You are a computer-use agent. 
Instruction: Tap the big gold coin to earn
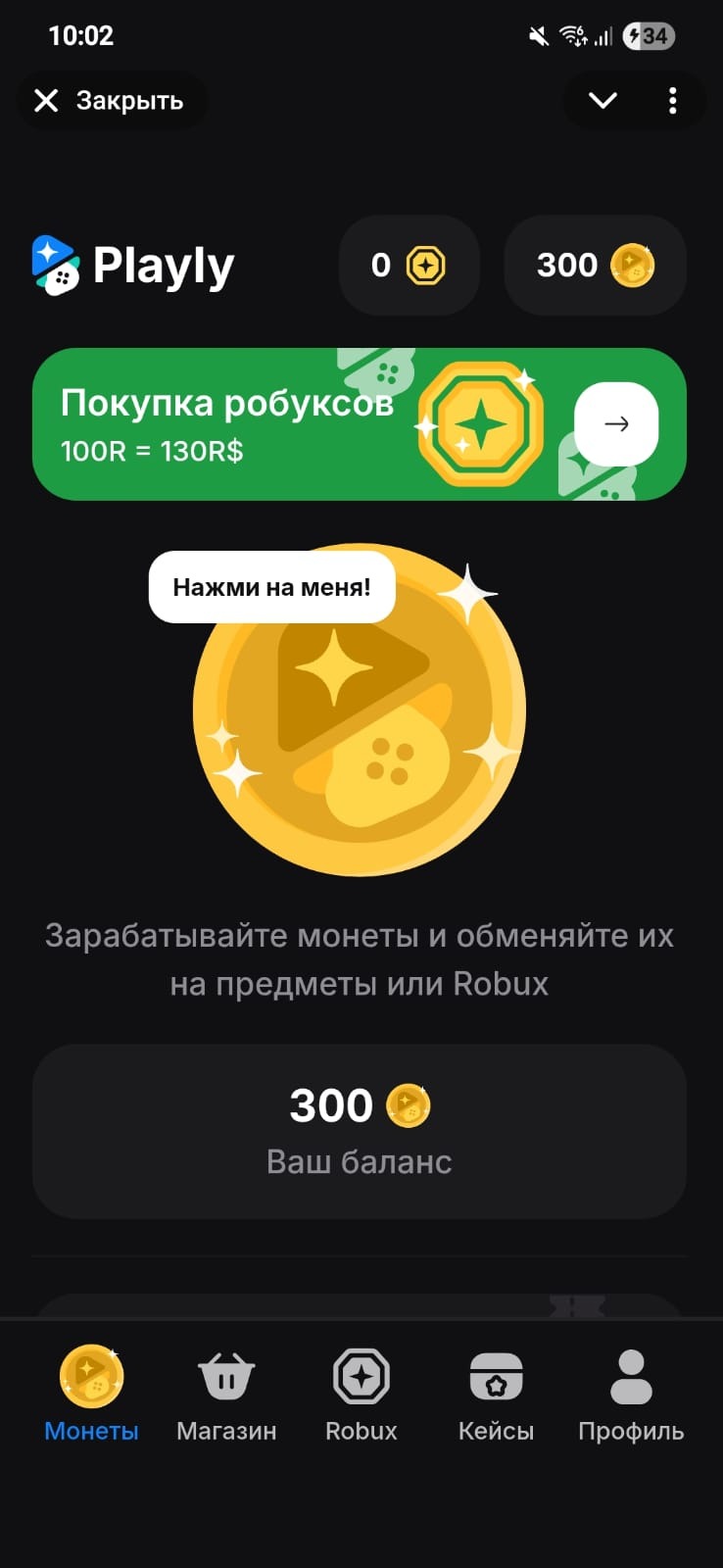tap(359, 710)
